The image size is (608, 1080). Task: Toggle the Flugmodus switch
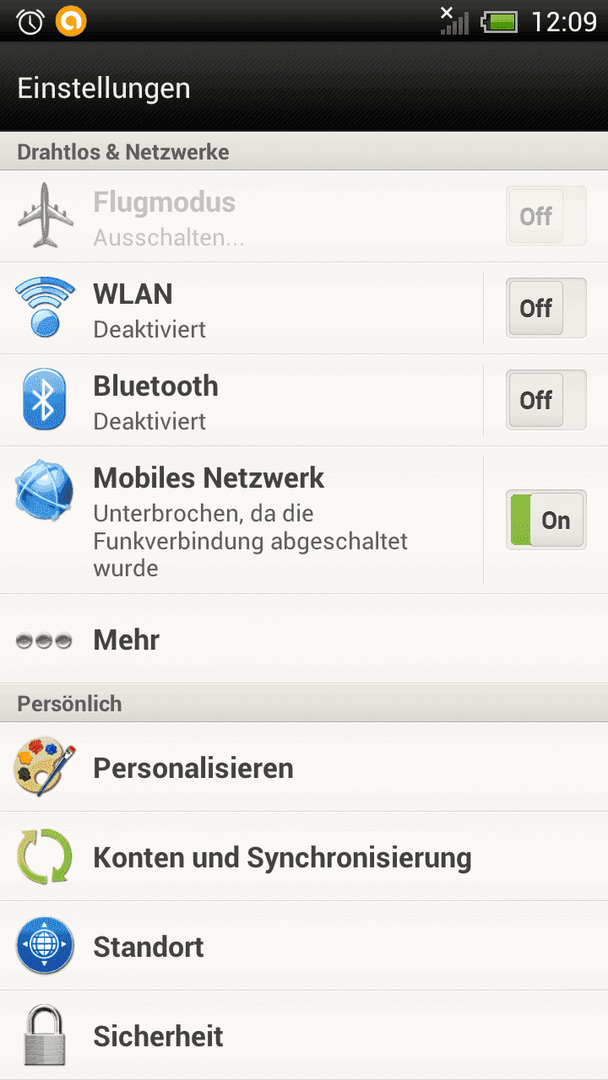click(x=545, y=216)
